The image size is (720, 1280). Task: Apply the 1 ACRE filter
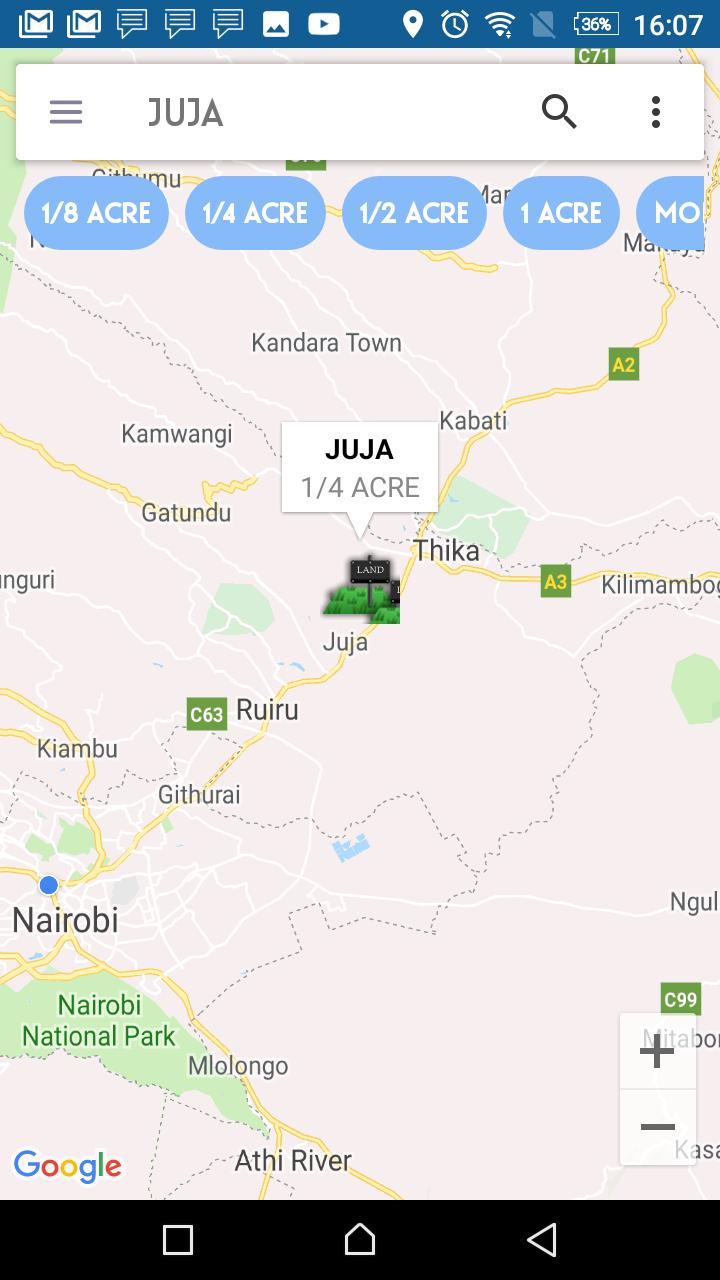tap(561, 213)
